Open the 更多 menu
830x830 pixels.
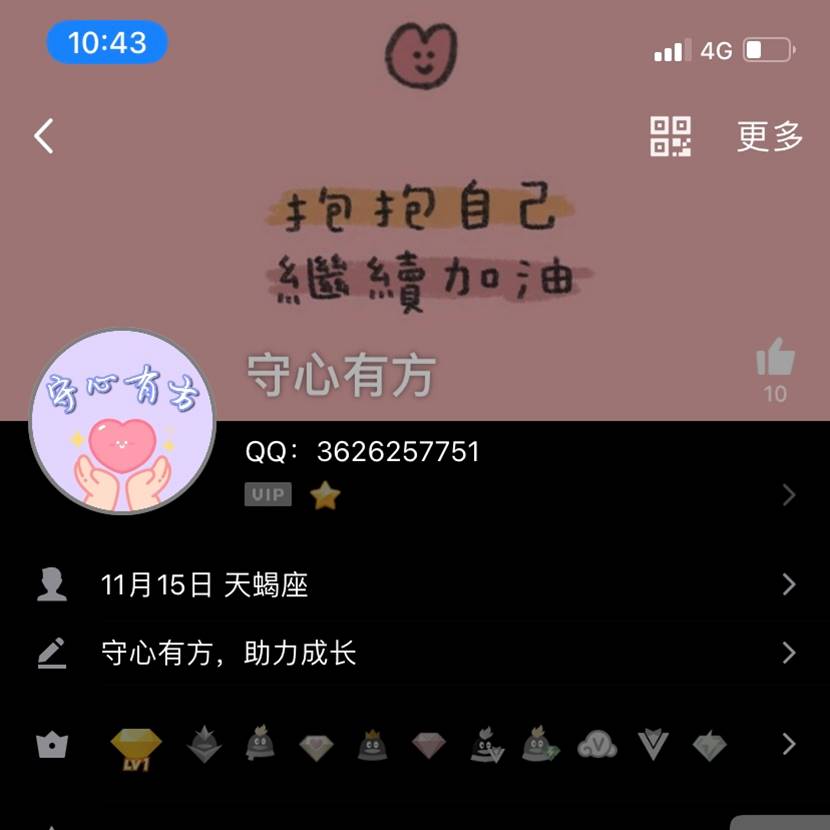[x=769, y=136]
